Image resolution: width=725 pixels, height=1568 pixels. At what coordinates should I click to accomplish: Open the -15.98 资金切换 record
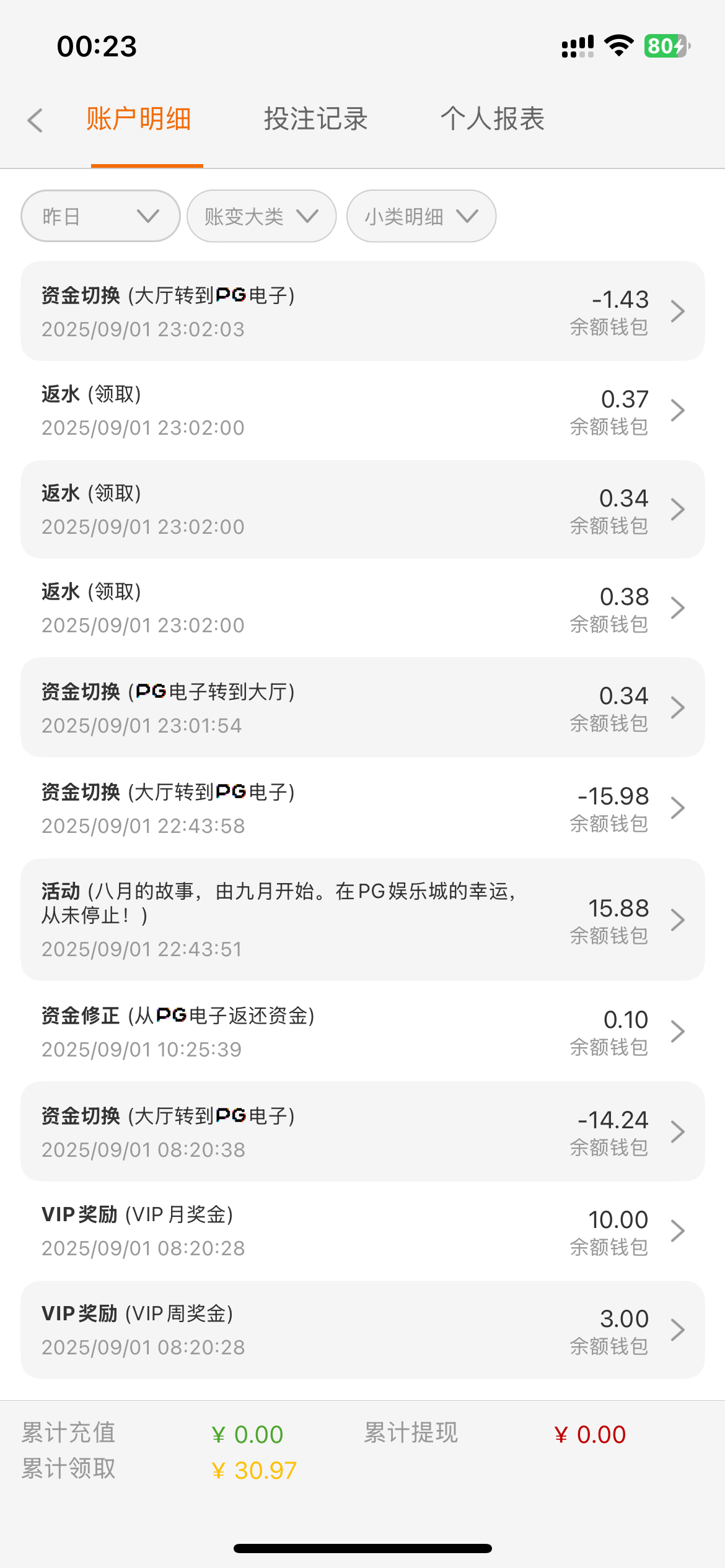click(x=362, y=808)
